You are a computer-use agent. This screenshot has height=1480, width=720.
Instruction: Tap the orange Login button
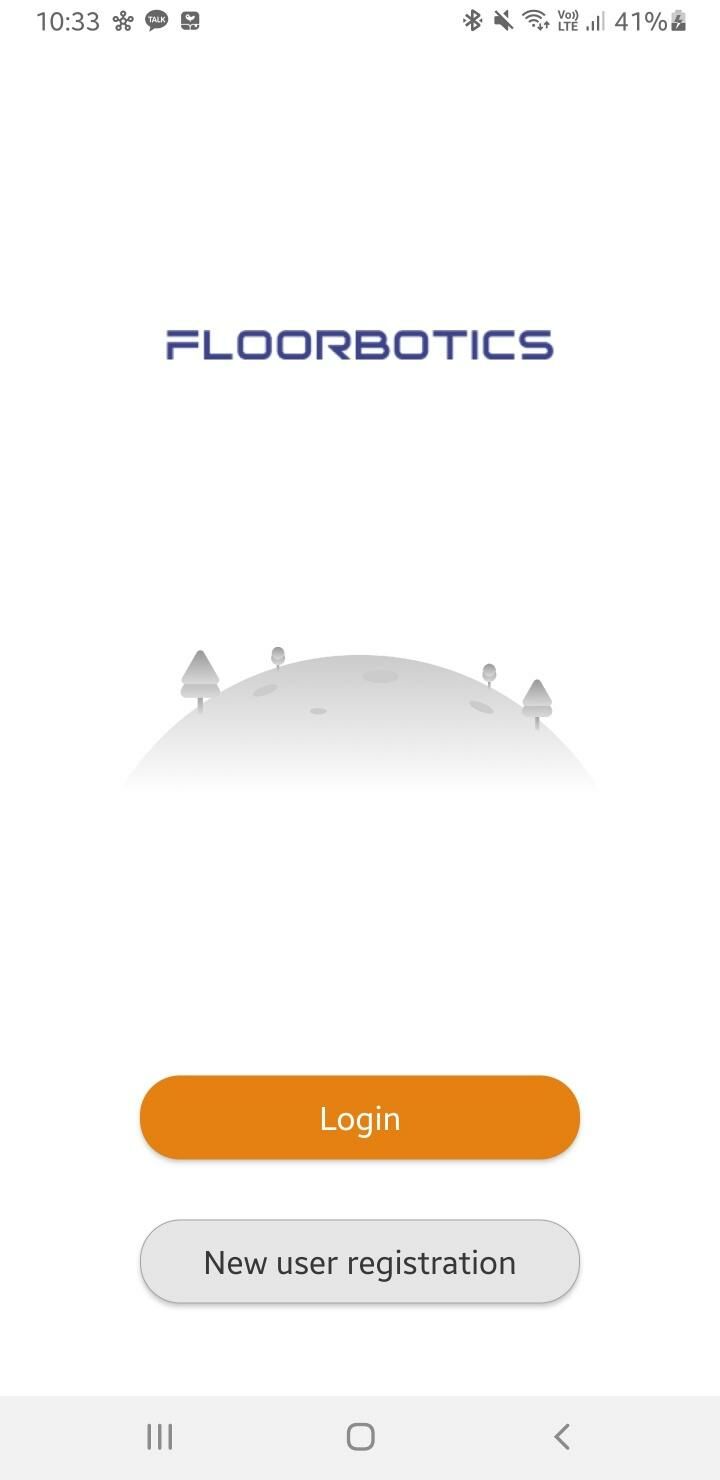(x=360, y=1118)
